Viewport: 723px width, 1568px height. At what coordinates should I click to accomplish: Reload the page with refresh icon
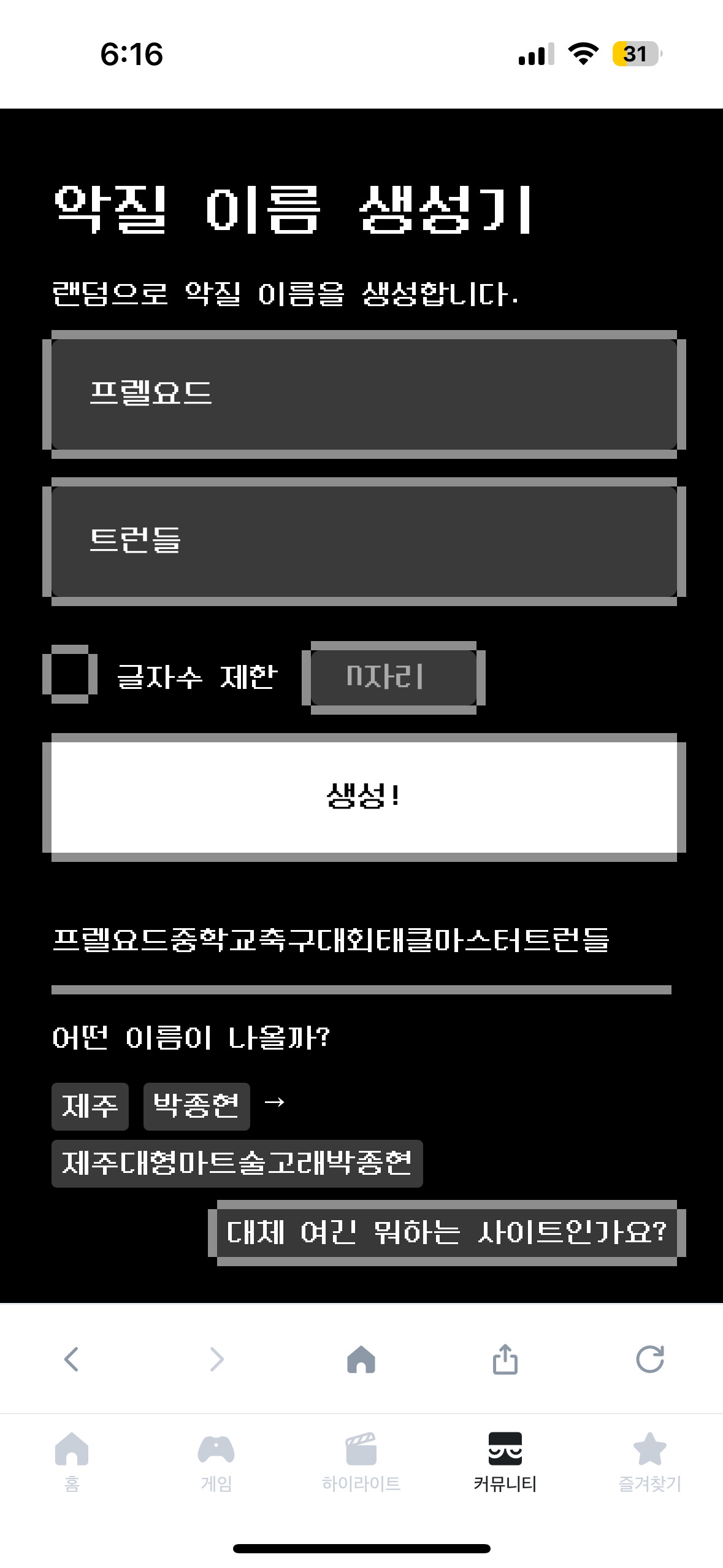649,1359
